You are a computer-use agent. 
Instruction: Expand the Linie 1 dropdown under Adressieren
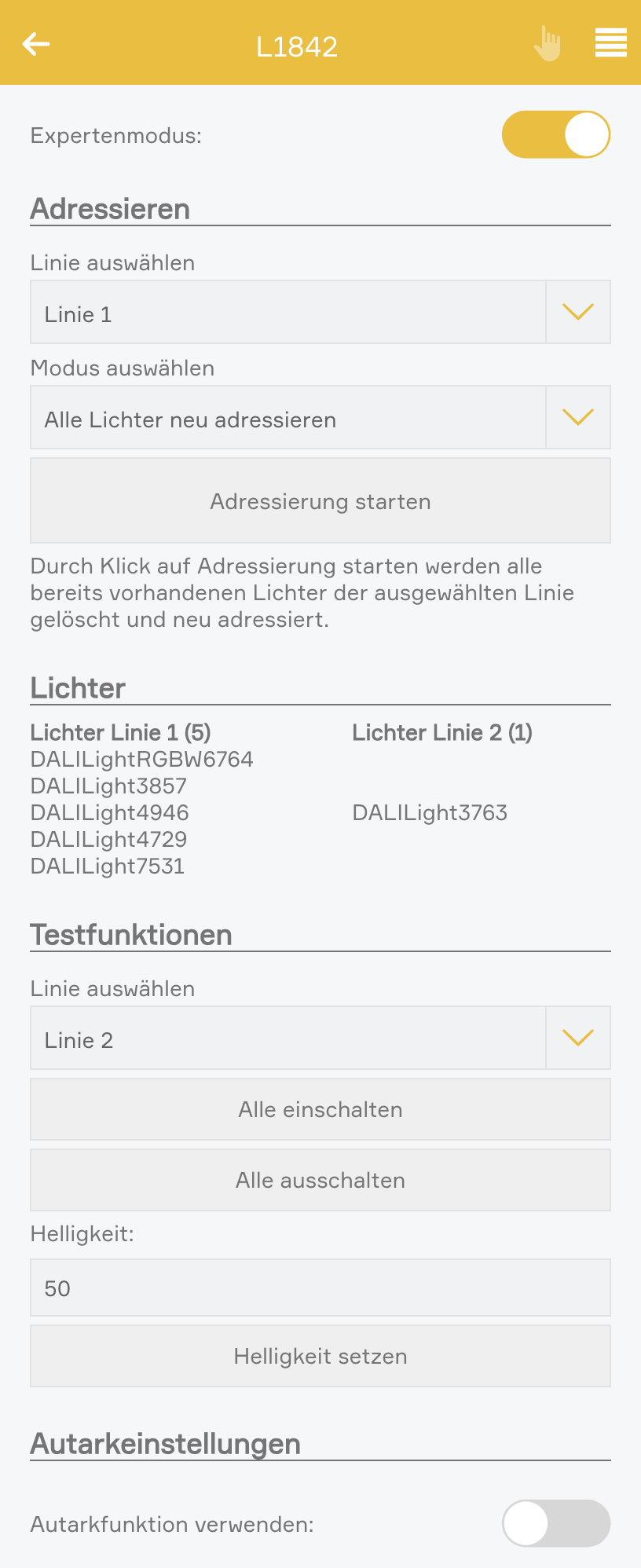(x=320, y=313)
